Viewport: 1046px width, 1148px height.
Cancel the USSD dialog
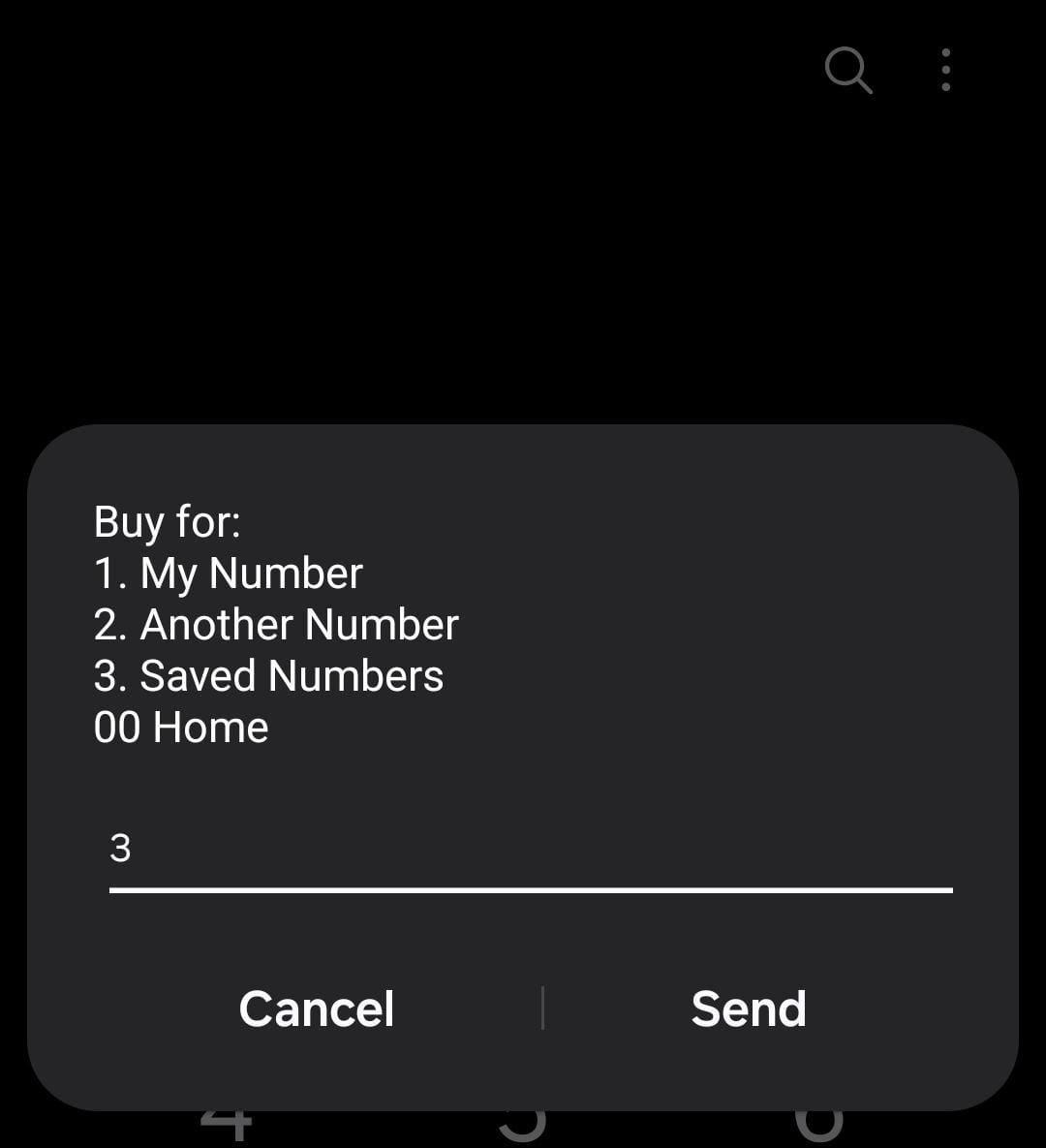pyautogui.click(x=317, y=1008)
